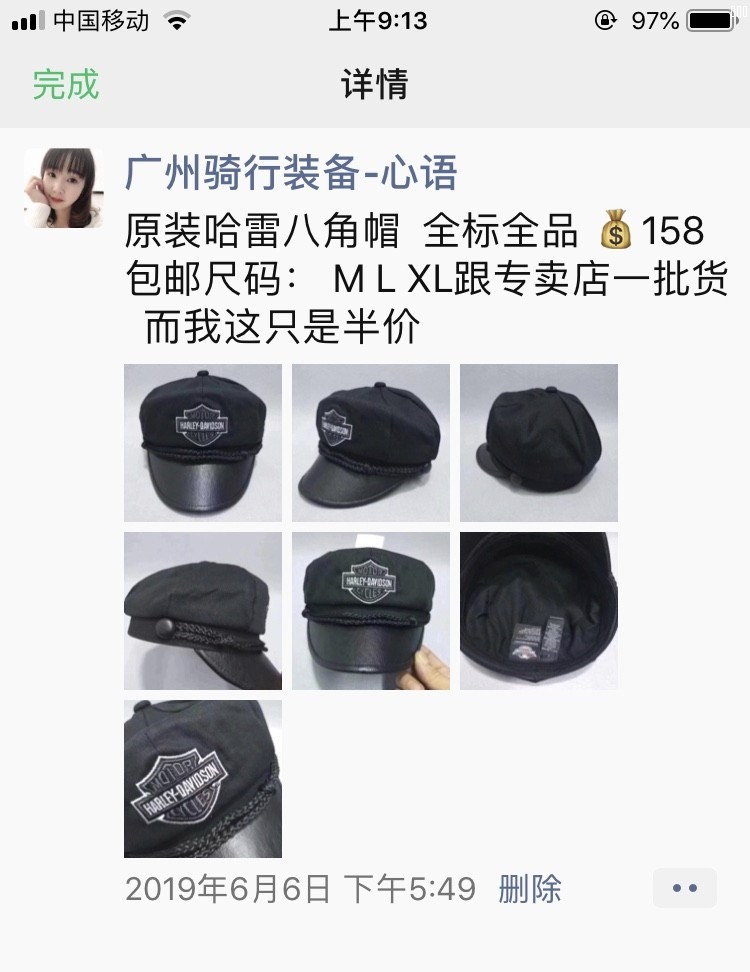The image size is (750, 972).
Task: Open the 广州骑行装备-心语 username link
Action: tap(291, 174)
